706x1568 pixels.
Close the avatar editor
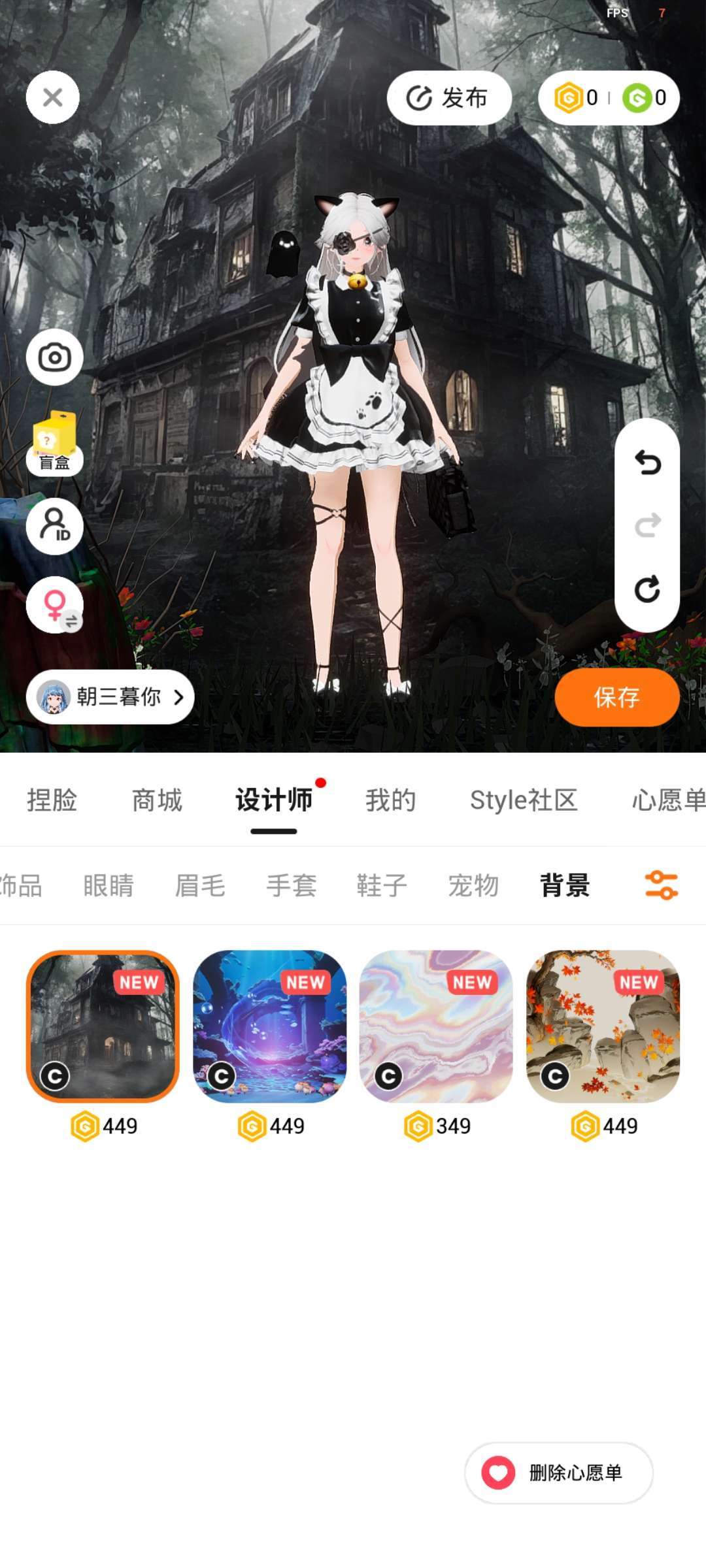52,97
